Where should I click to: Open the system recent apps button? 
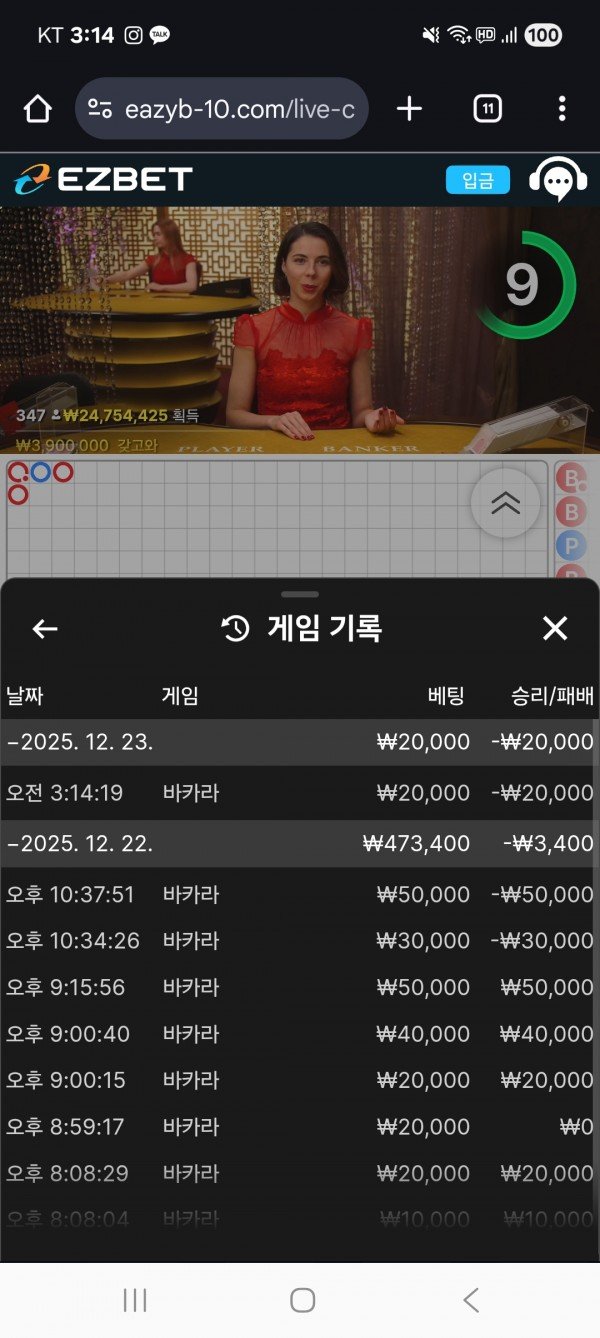point(134,1300)
